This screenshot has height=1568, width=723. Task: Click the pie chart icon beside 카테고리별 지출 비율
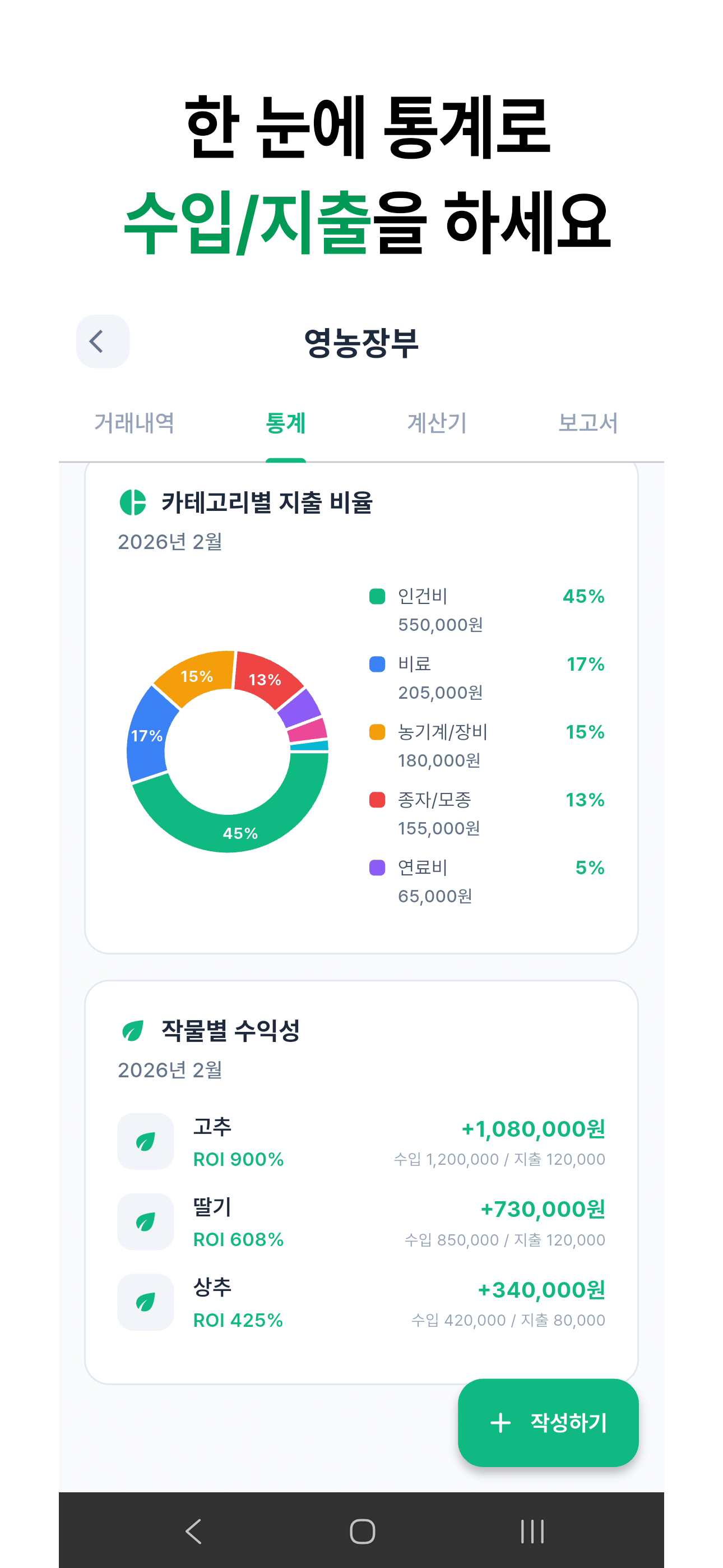(133, 503)
